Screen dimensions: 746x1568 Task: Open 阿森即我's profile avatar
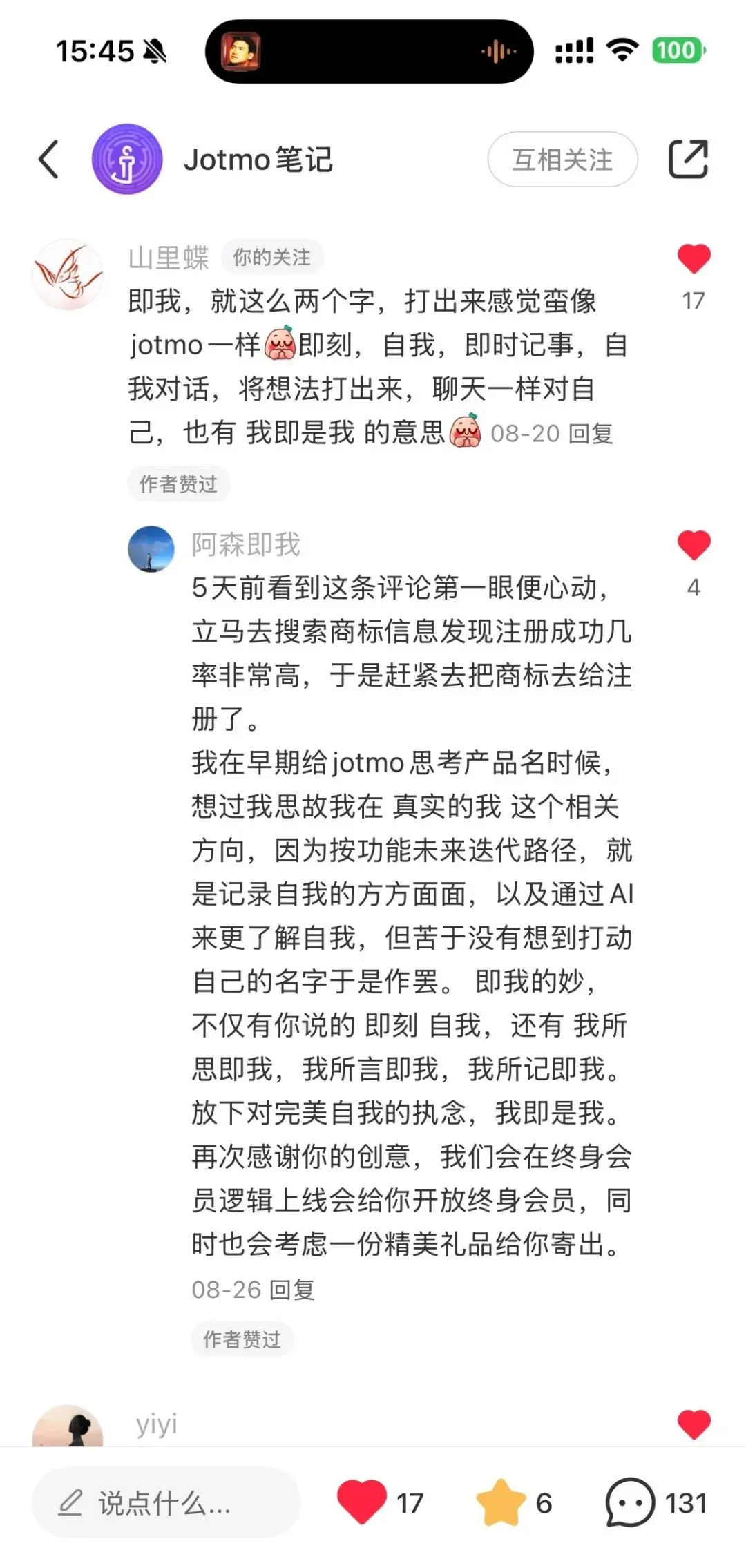[151, 549]
